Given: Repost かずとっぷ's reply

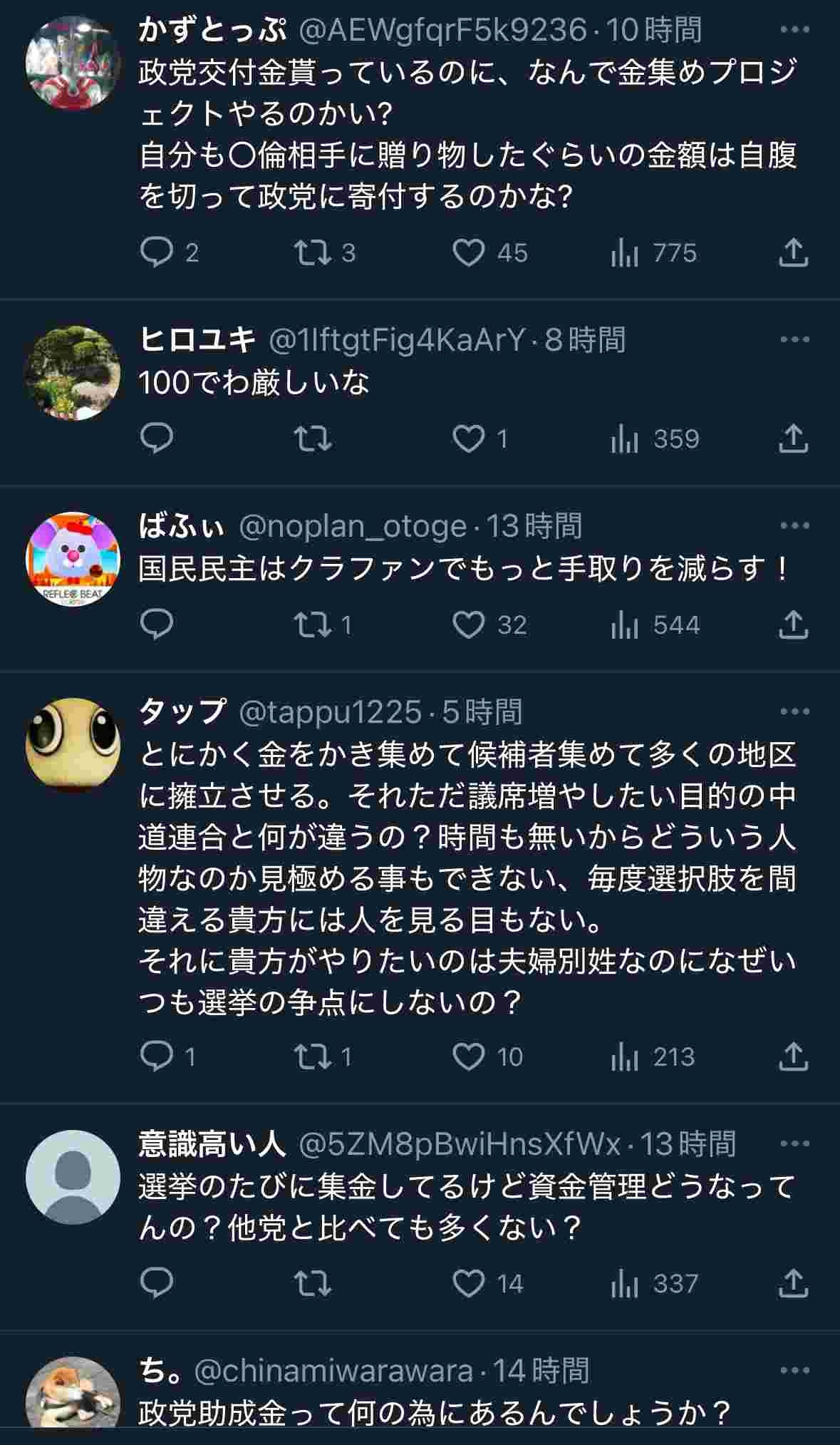Looking at the screenshot, I should coord(312,253).
